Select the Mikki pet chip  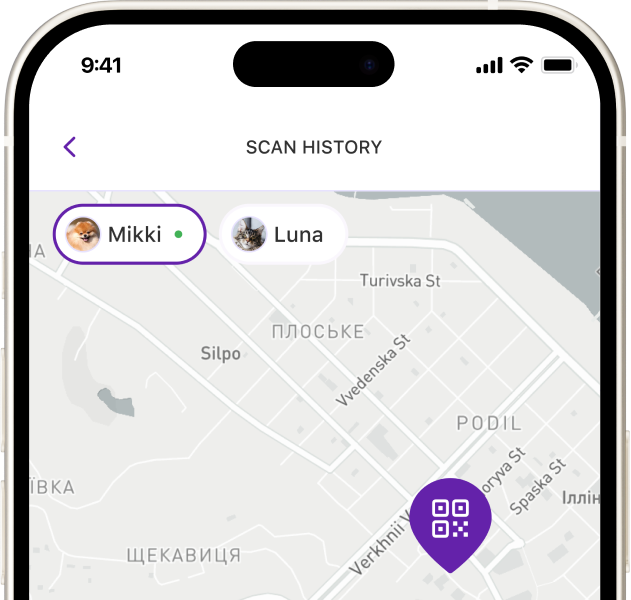(129, 235)
